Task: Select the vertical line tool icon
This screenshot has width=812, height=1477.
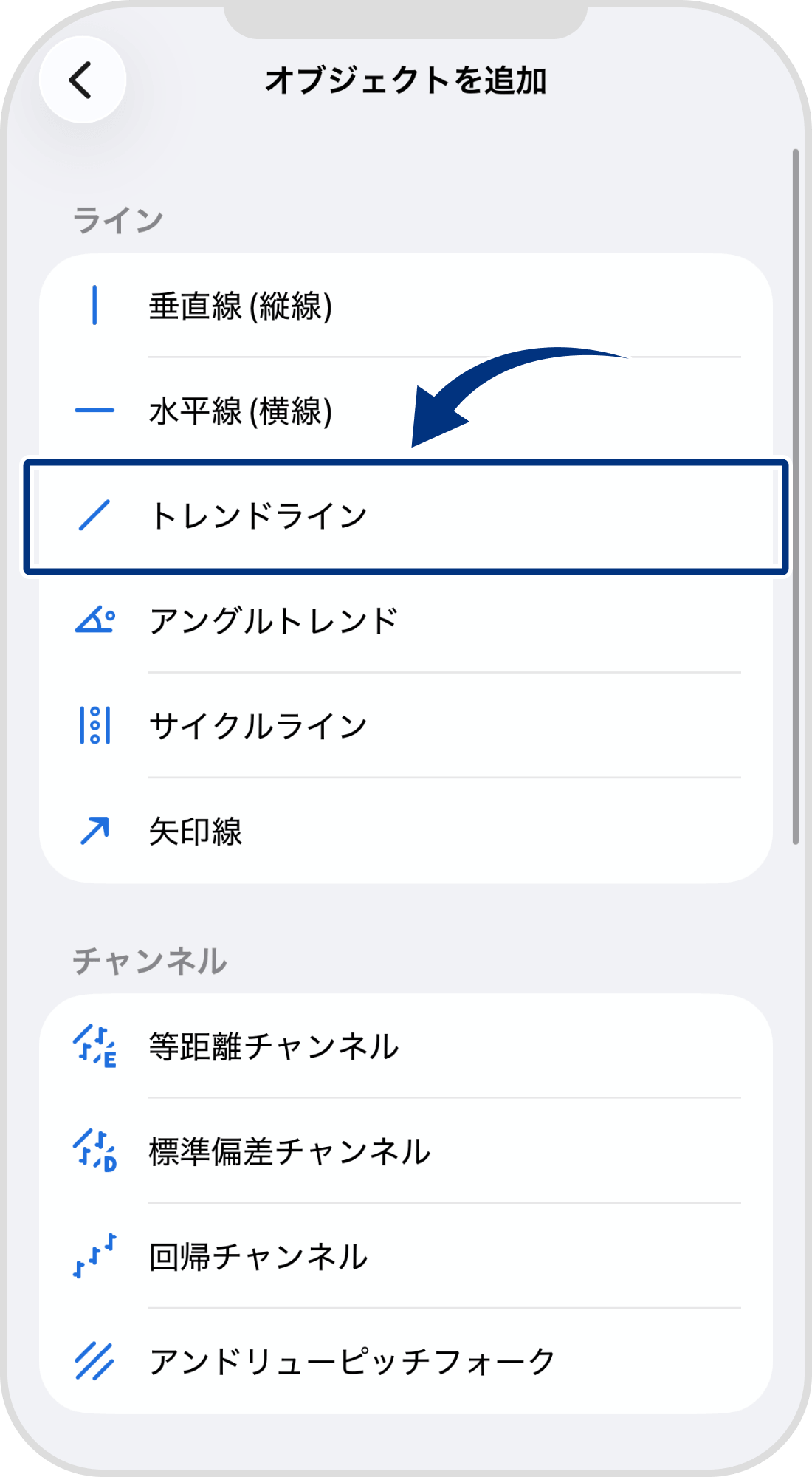Action: [96, 305]
